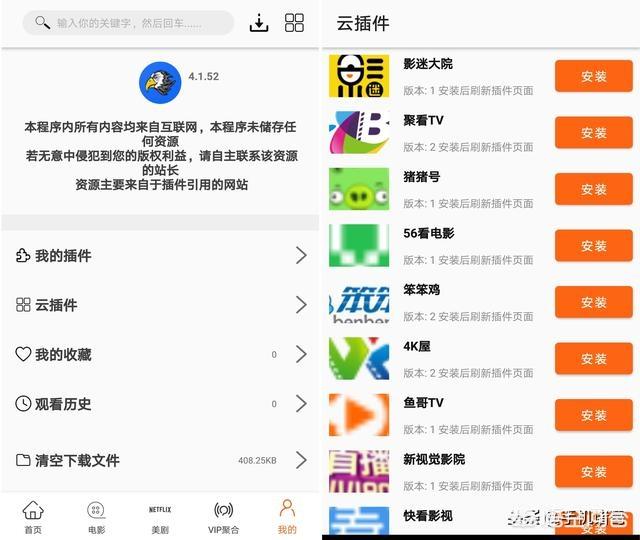Screen dimensions: 640x540
Task: Switch to 首页 tab
Action: click(x=33, y=516)
